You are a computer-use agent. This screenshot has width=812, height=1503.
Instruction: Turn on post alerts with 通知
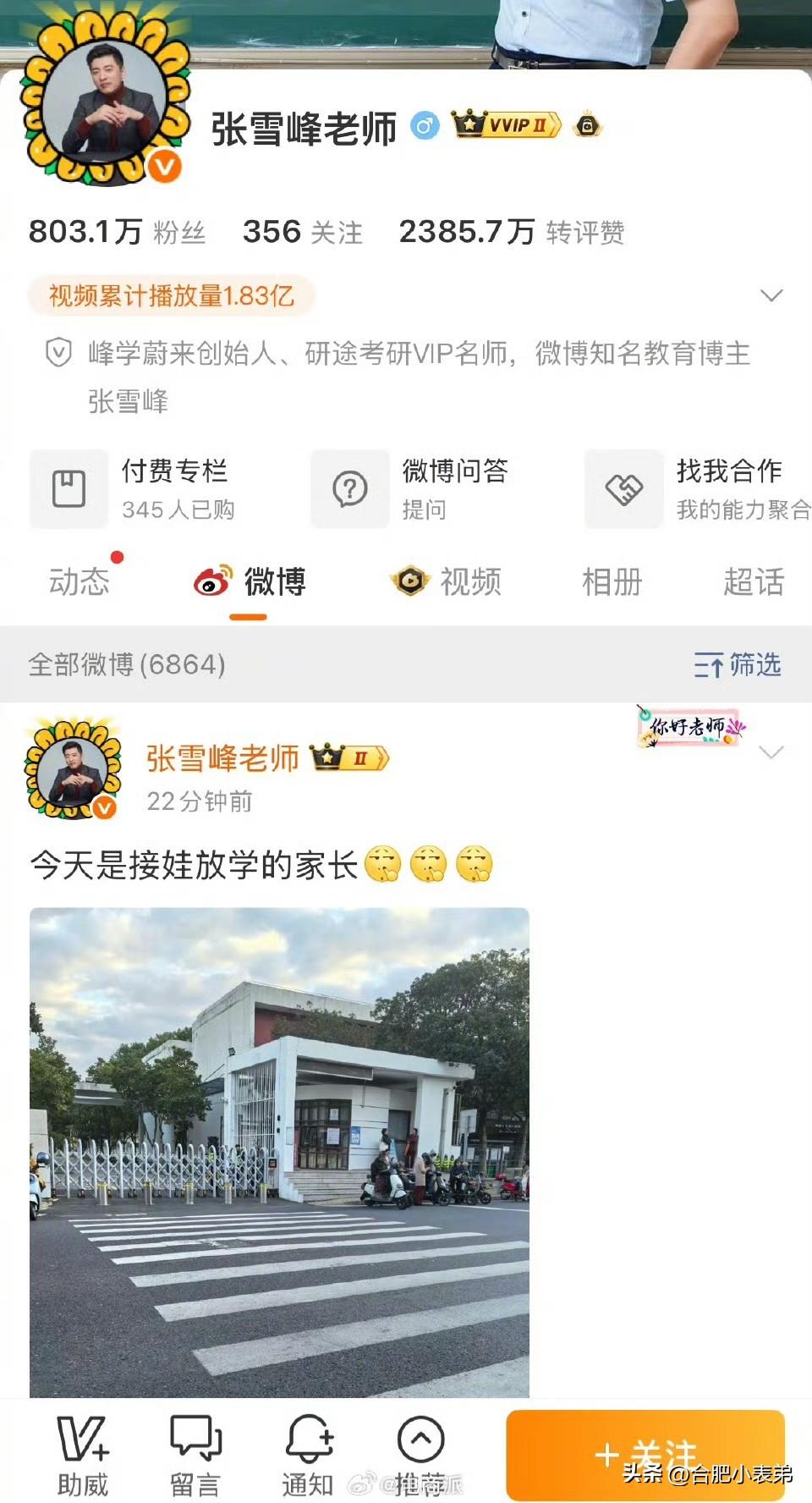(x=308, y=1456)
